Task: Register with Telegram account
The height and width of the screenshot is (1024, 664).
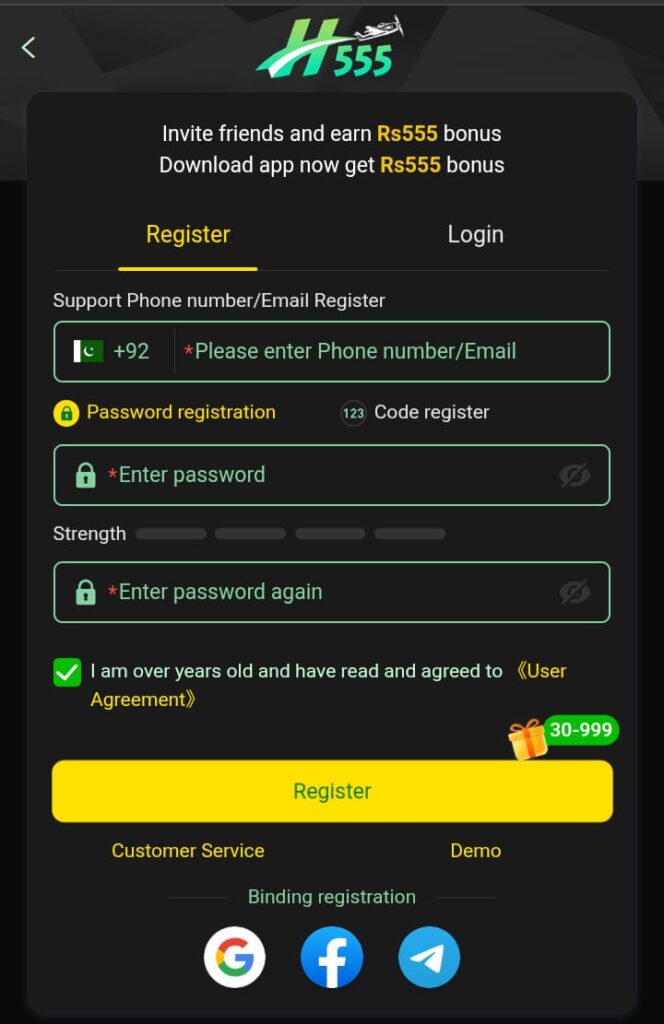Action: [429, 957]
